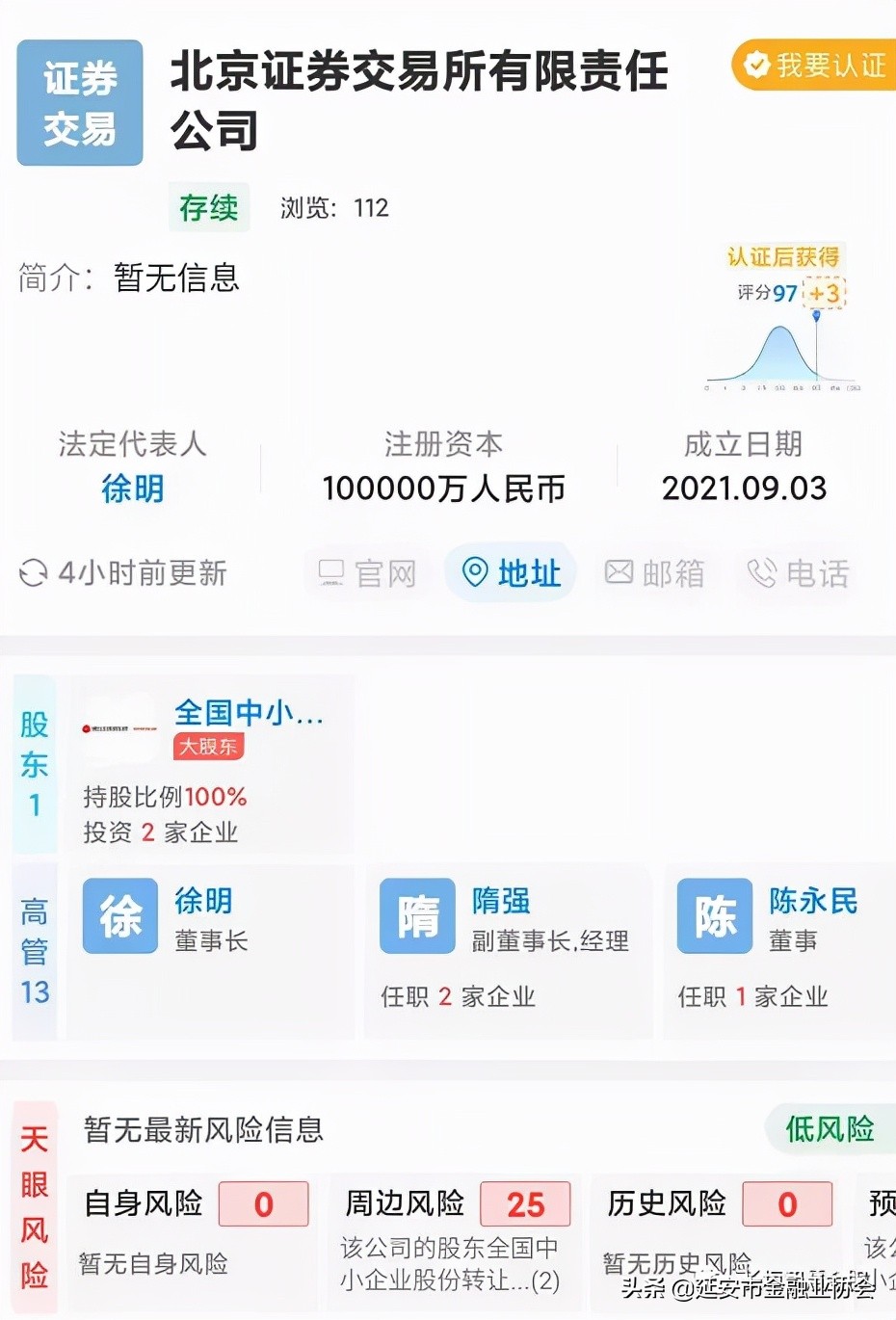This screenshot has height=1320, width=896.
Task: Toggle the 大股东 tag on the shareholder
Action: [208, 746]
